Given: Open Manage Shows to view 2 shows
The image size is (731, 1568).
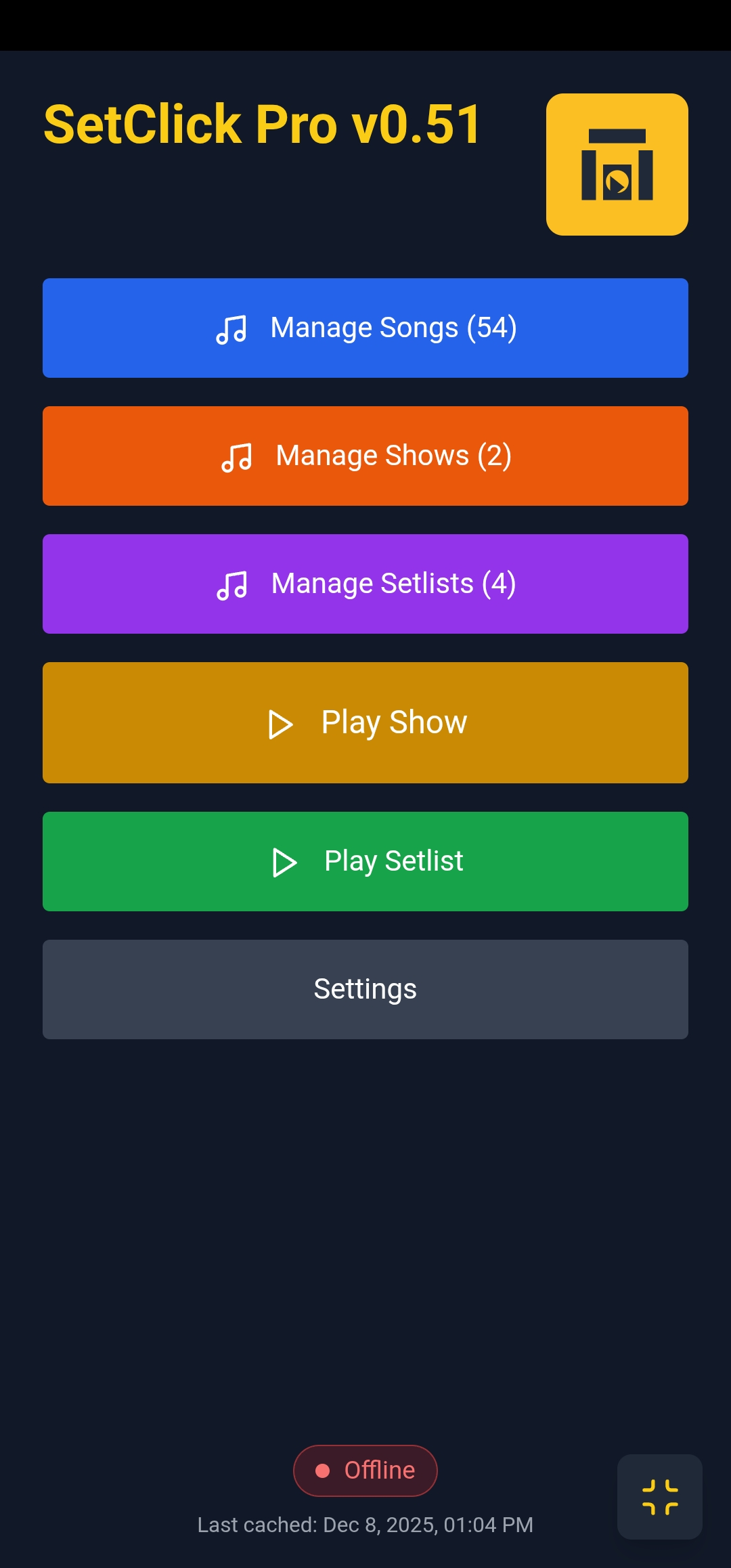Looking at the screenshot, I should click(x=365, y=456).
